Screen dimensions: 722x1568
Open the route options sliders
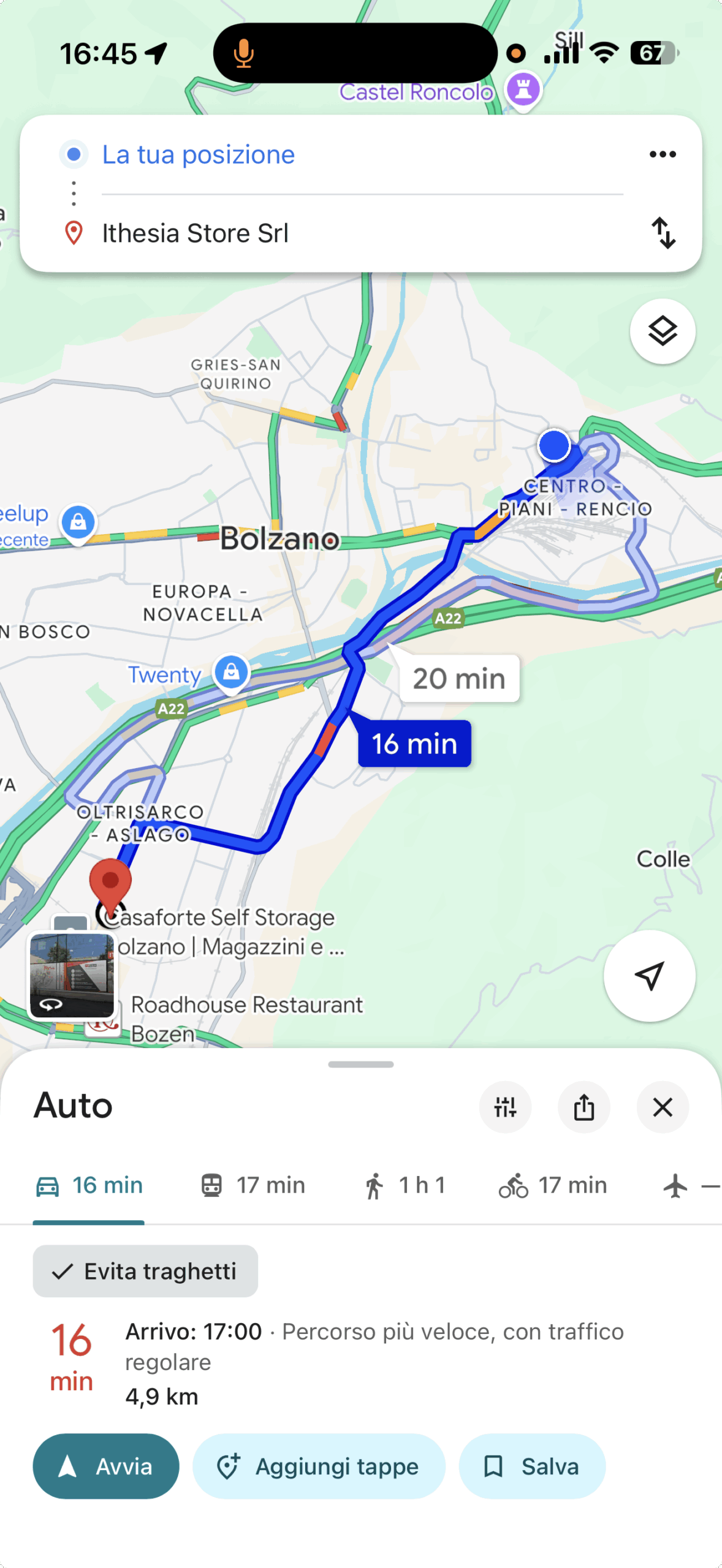click(x=505, y=1107)
